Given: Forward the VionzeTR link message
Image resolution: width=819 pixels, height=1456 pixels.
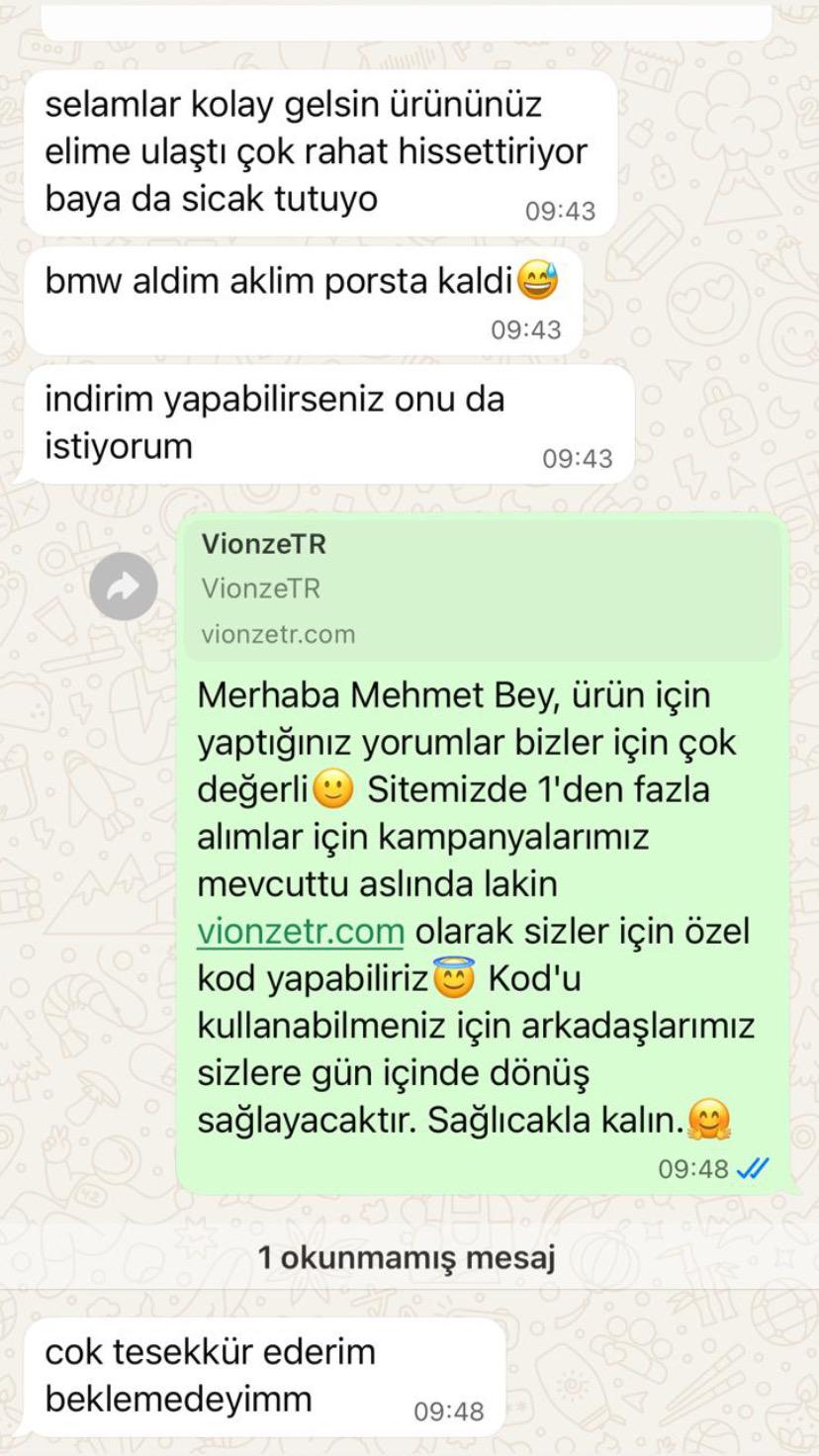Looking at the screenshot, I should (x=124, y=588).
